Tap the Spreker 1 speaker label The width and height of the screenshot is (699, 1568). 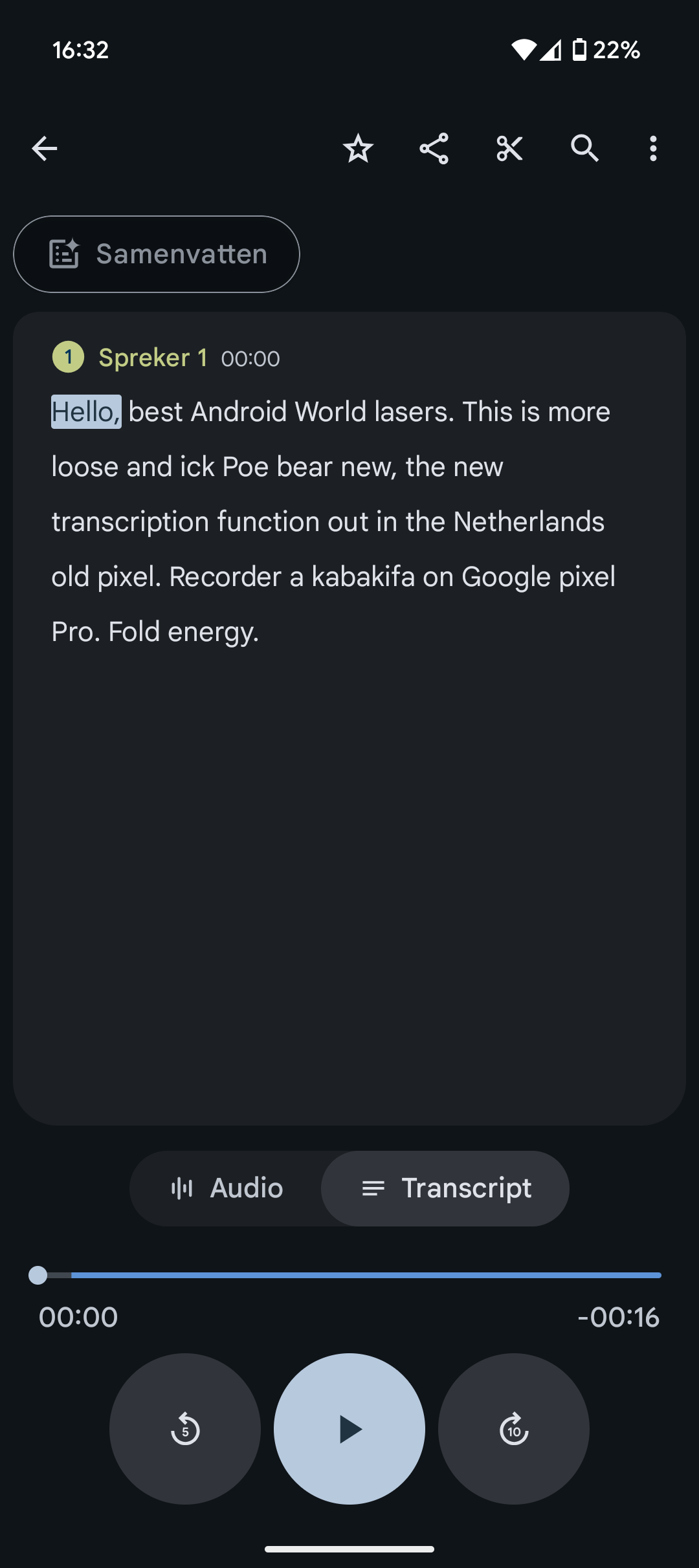pyautogui.click(x=153, y=358)
